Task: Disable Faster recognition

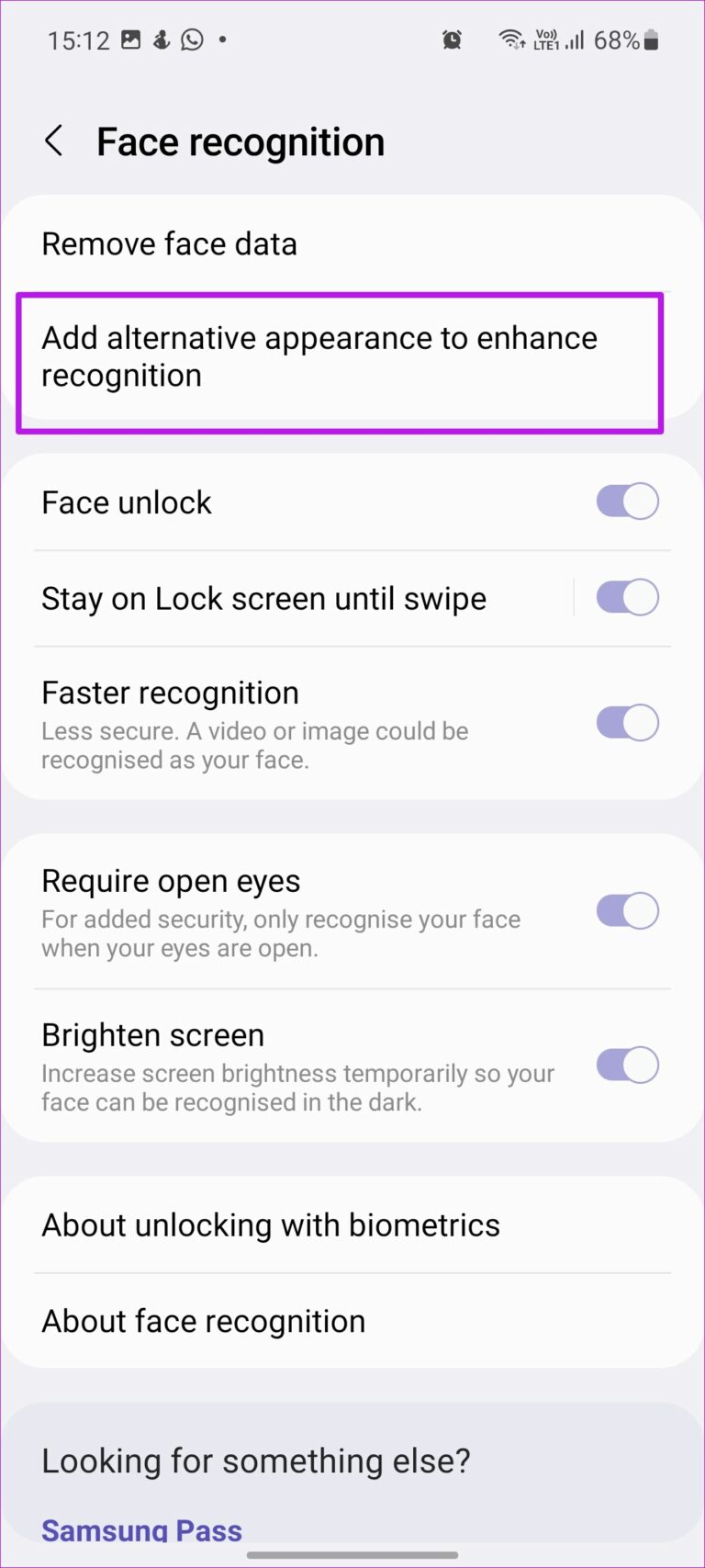Action: tap(627, 723)
